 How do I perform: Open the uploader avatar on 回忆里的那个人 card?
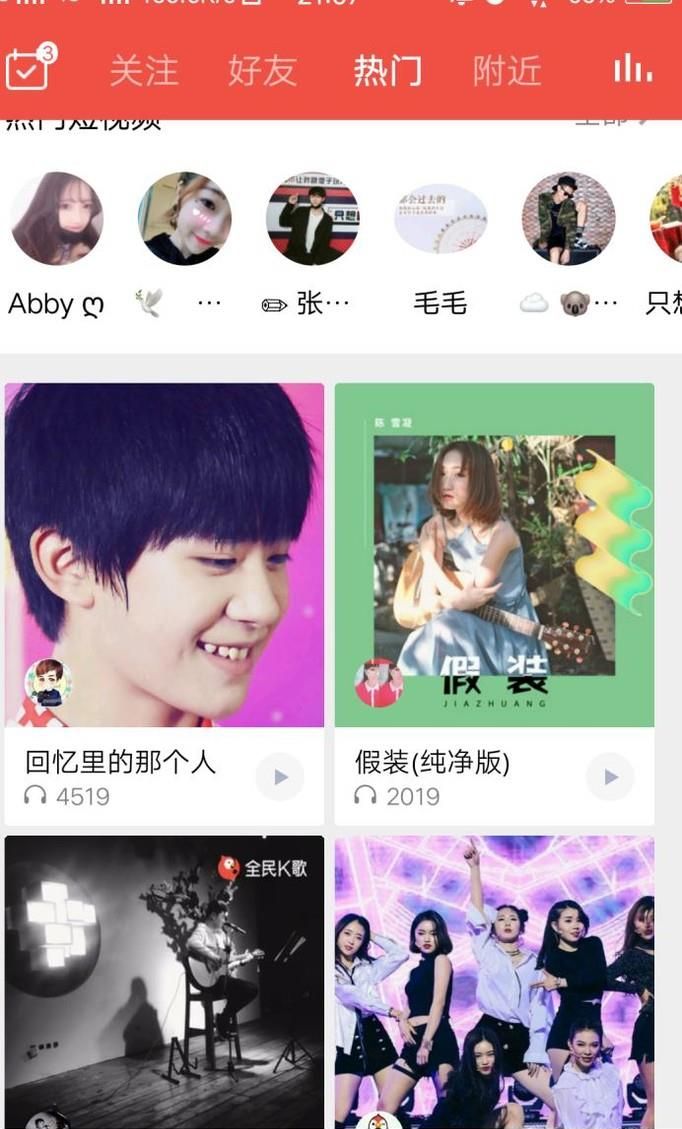47,683
